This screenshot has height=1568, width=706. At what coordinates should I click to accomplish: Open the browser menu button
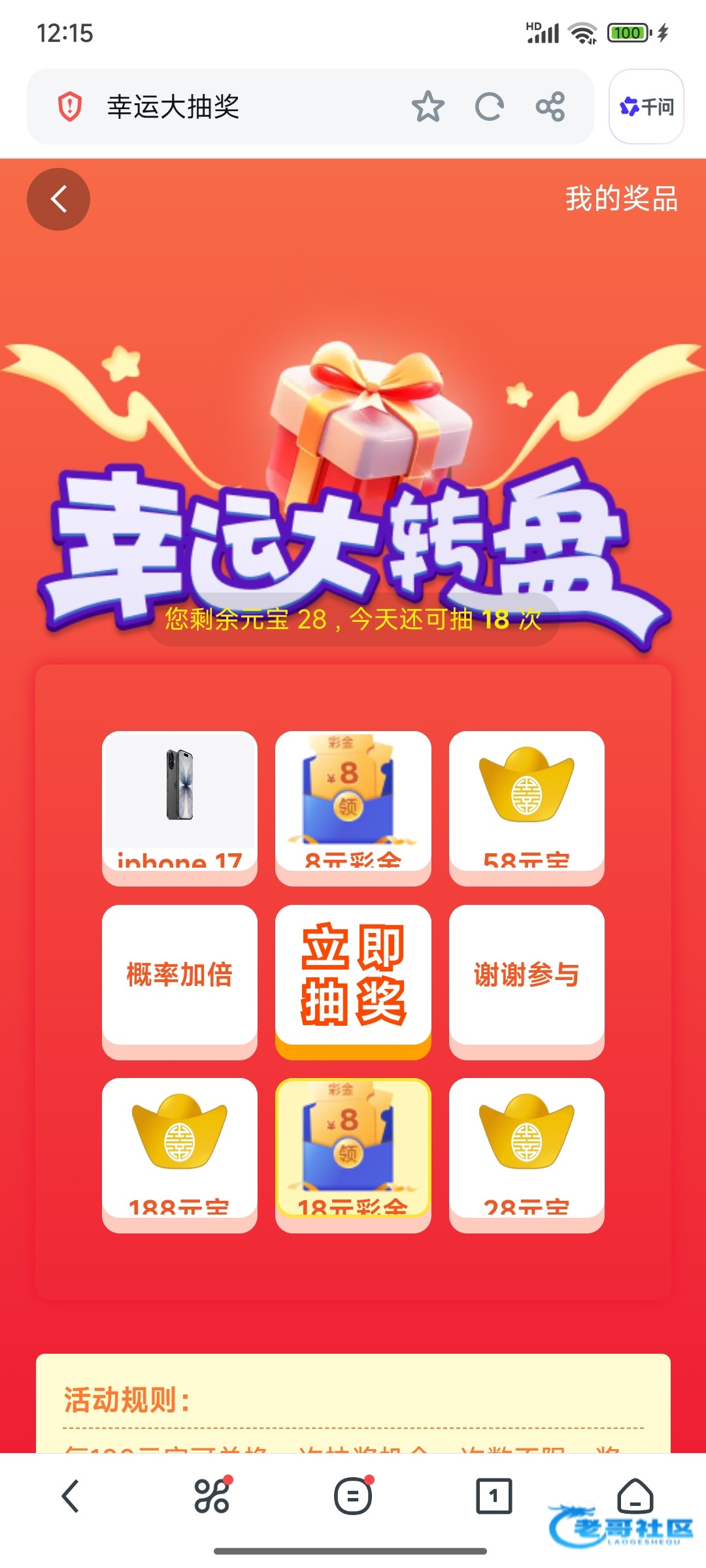click(353, 1496)
